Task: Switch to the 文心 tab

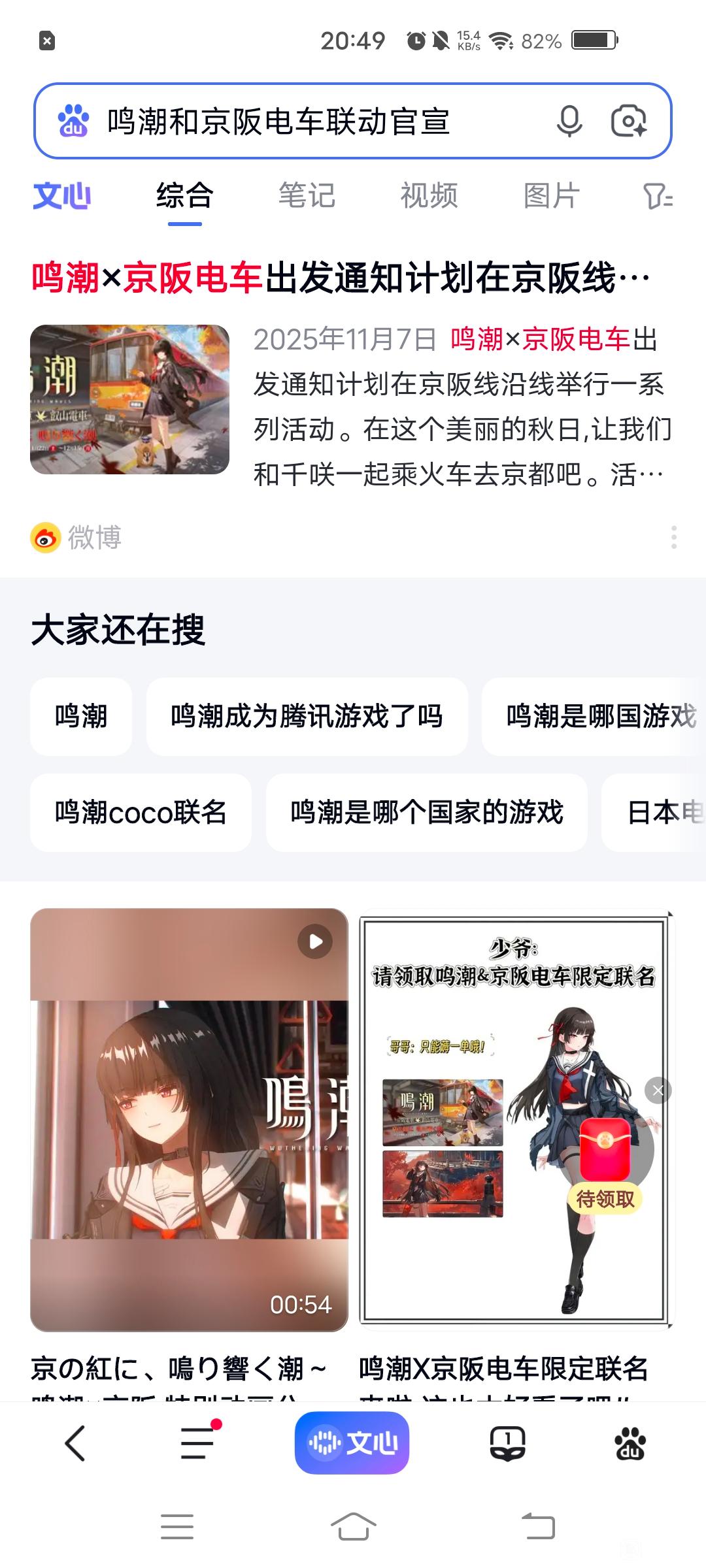Action: (62, 196)
